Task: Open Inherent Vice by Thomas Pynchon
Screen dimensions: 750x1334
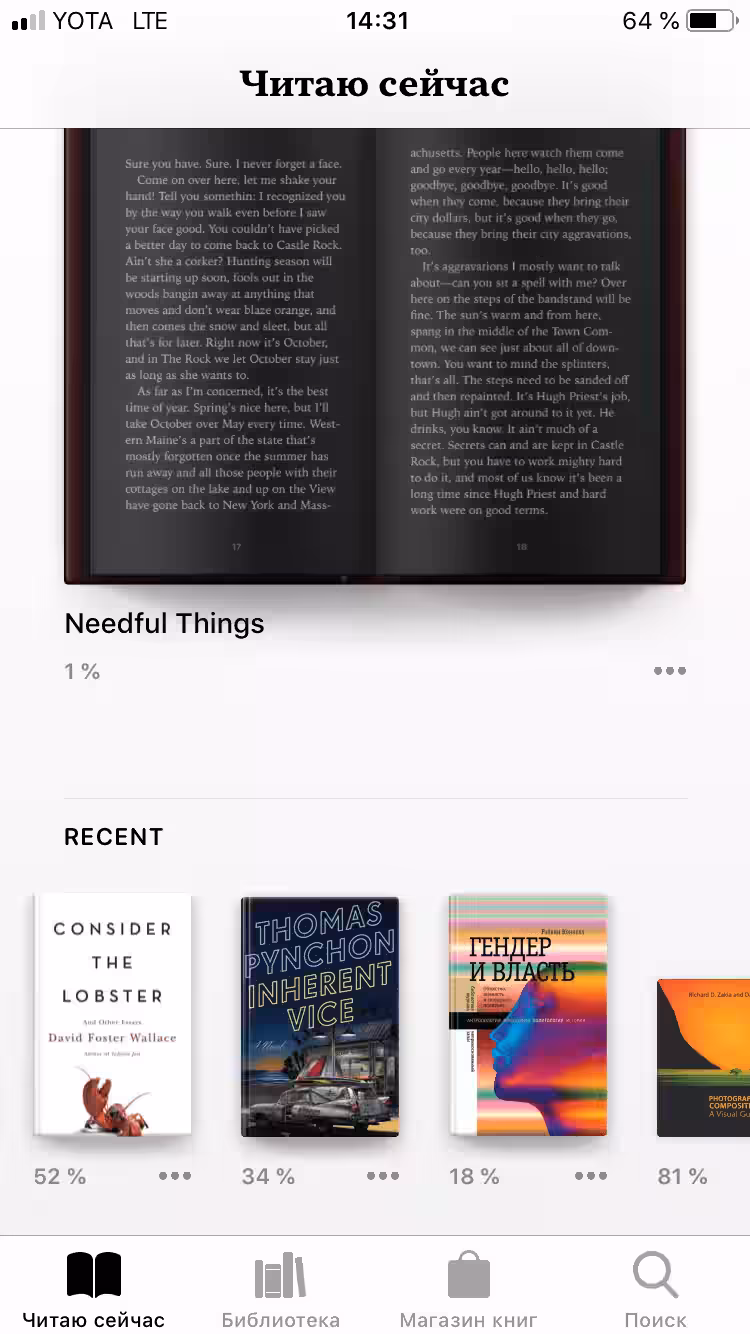Action: 320,1016
